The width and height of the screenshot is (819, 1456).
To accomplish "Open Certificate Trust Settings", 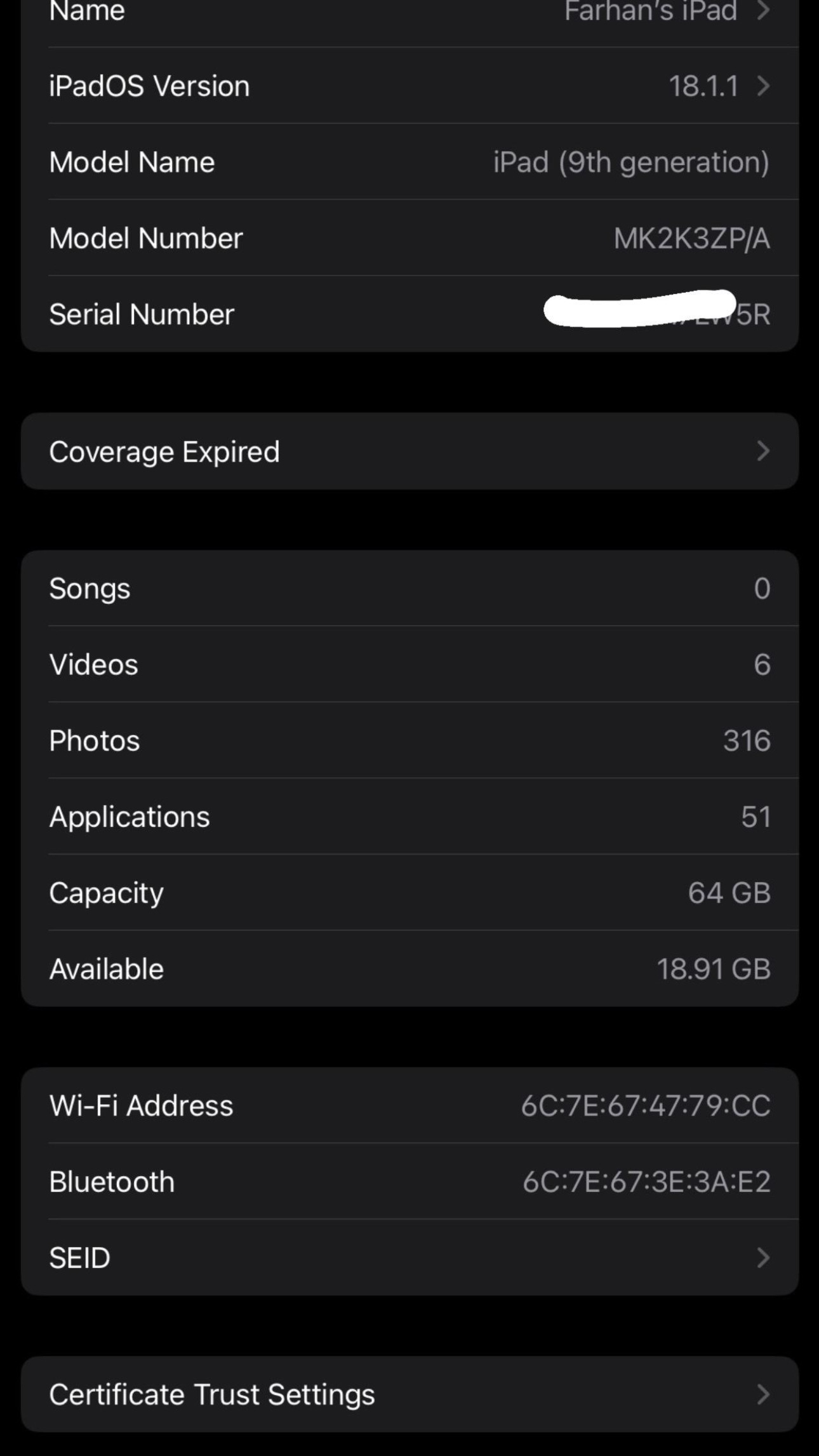I will 409,1395.
